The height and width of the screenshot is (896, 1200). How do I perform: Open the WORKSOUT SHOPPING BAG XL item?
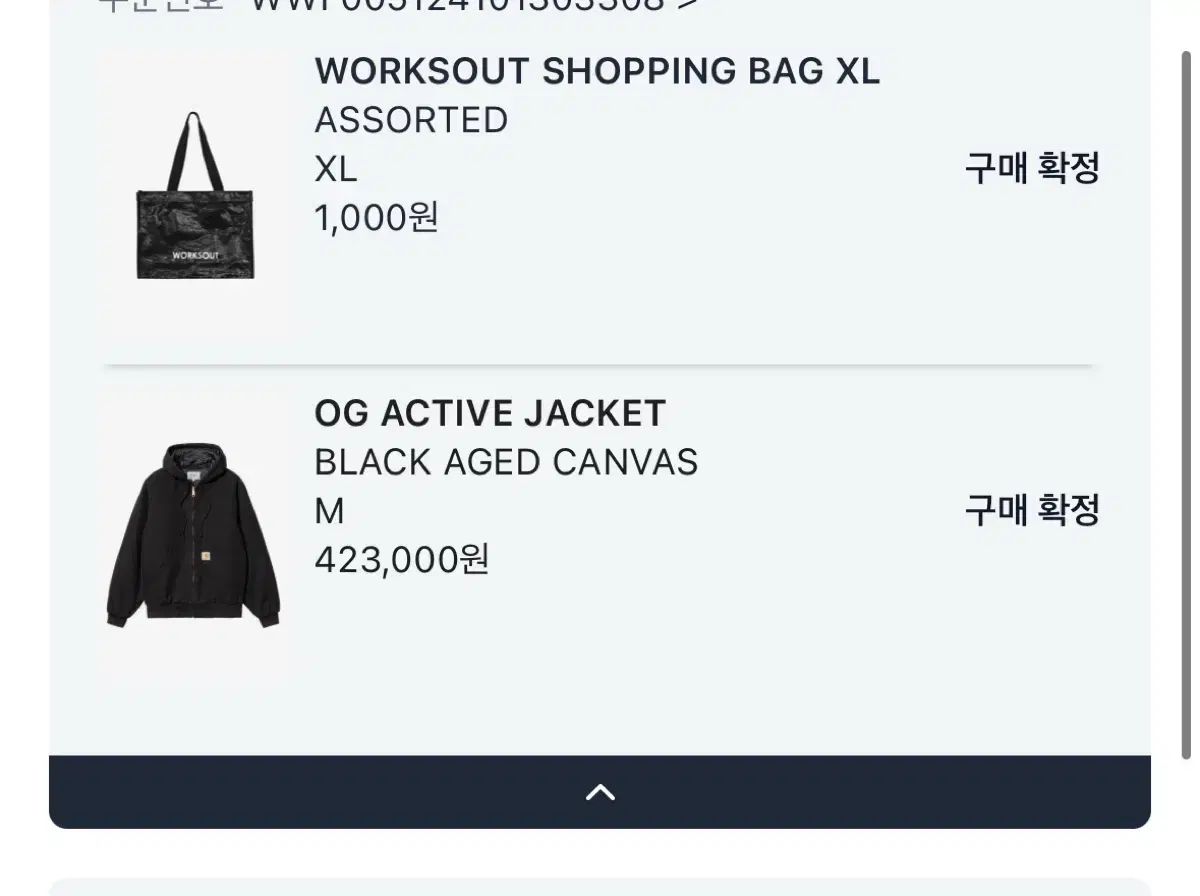(x=597, y=71)
